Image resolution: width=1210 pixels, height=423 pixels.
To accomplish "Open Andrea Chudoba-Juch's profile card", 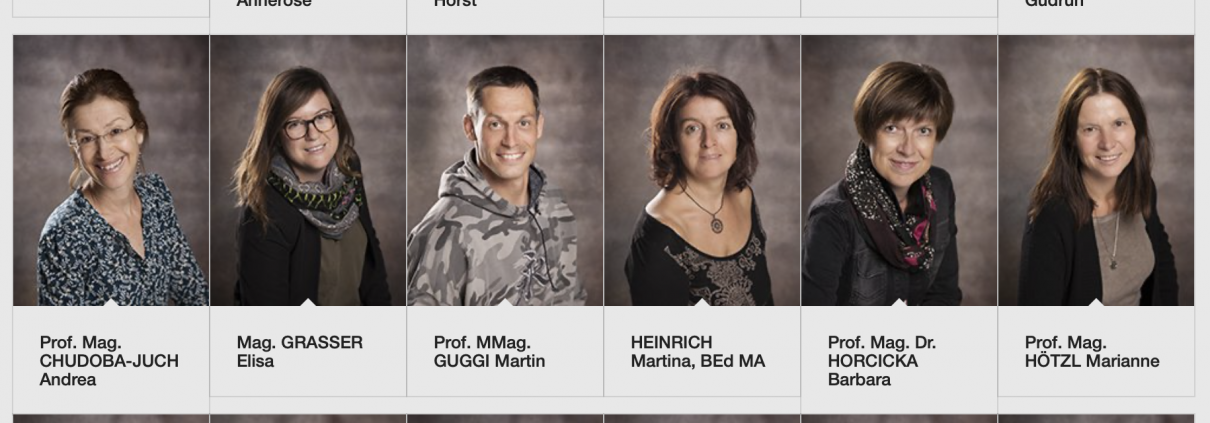I will click(111, 172).
